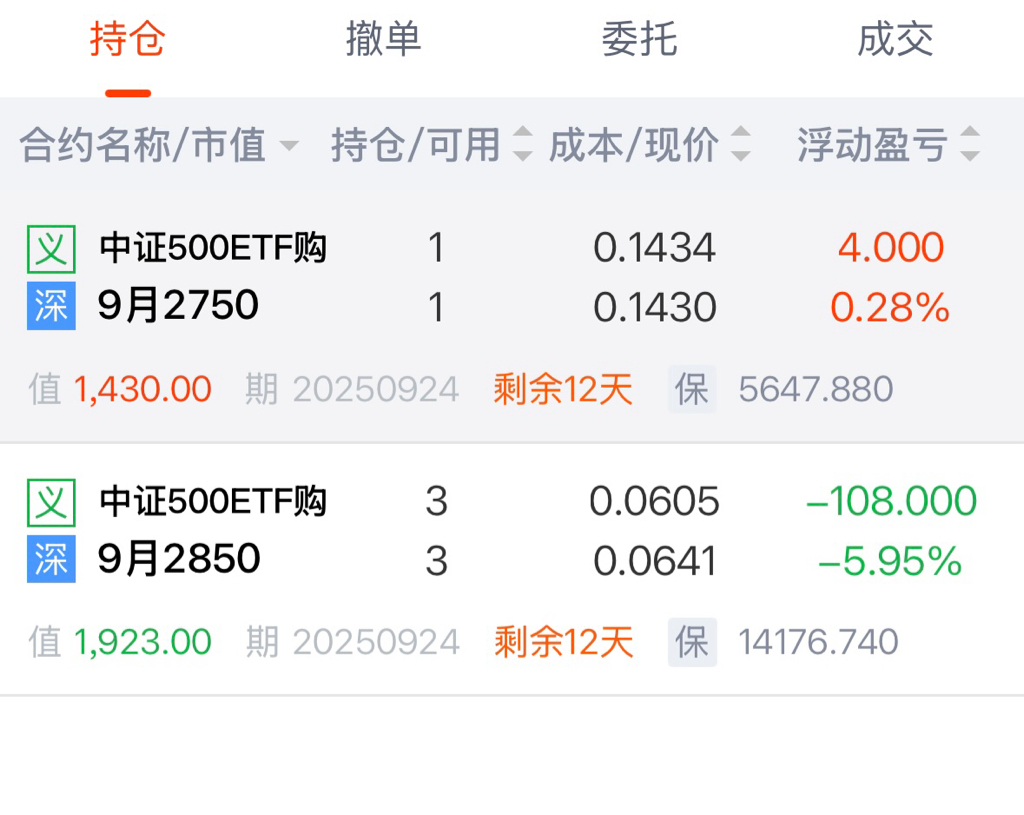Viewport: 1024px width, 815px height.
Task: Open the 委托 tab
Action: (640, 40)
